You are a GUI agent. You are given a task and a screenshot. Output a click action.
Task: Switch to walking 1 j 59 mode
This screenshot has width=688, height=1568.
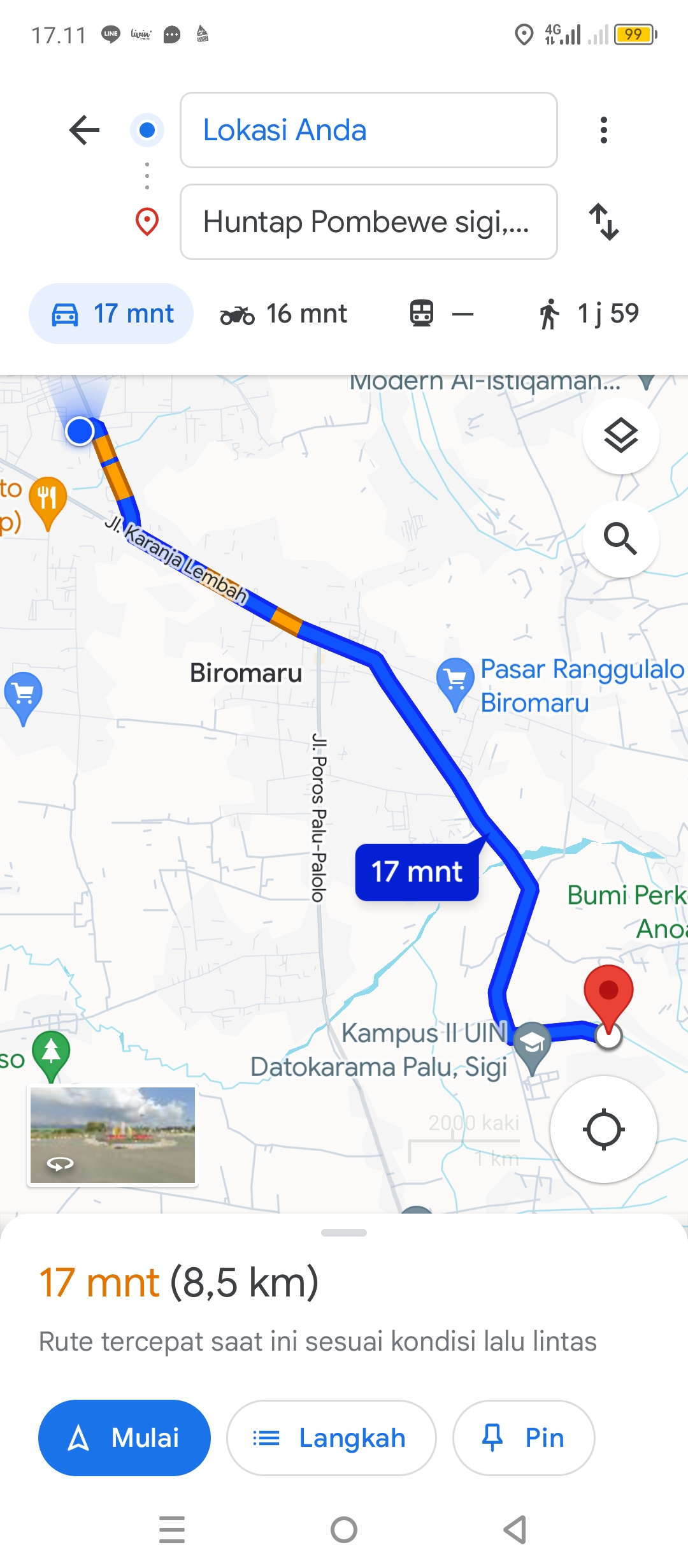[x=589, y=314]
